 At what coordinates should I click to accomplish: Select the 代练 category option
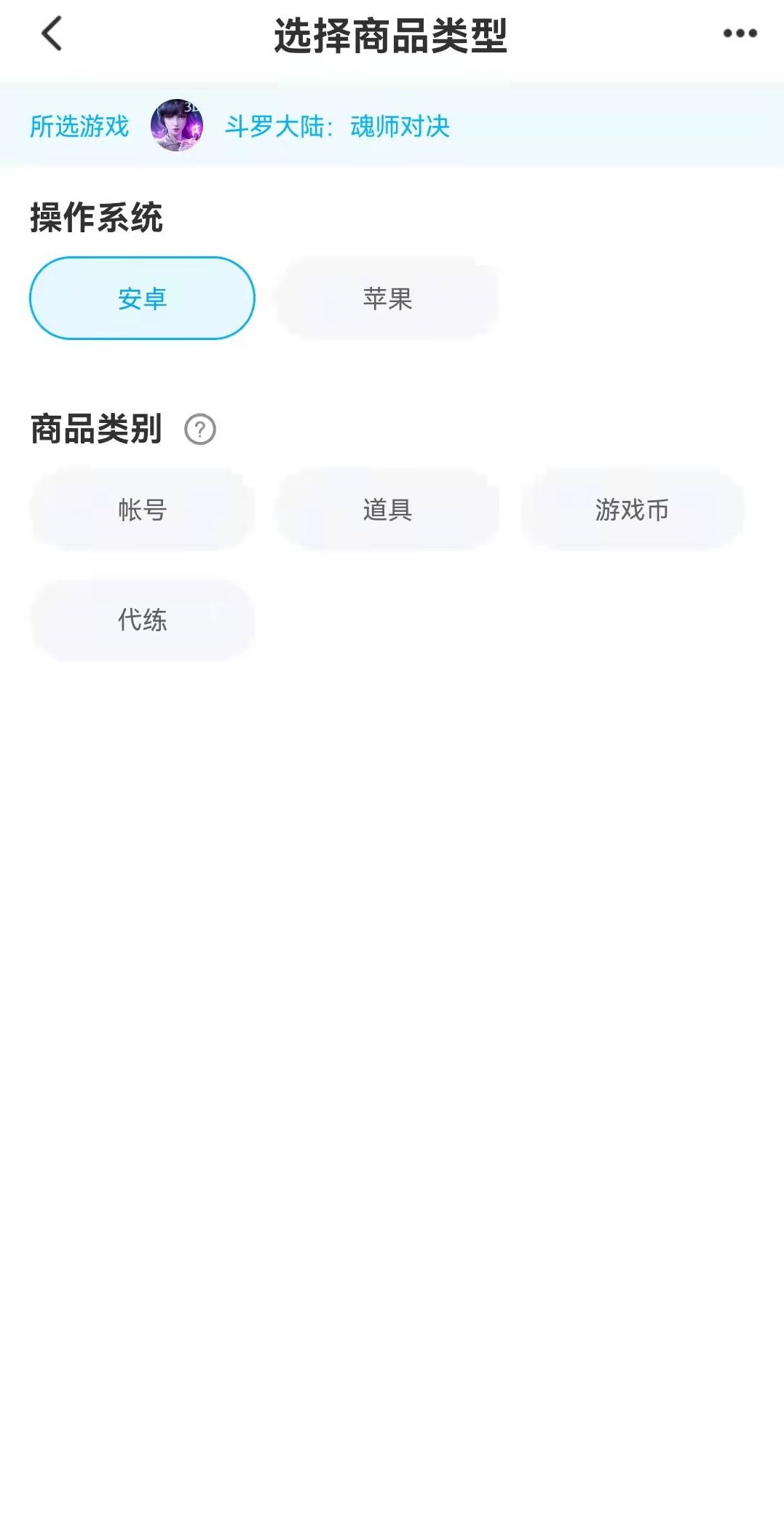pos(142,620)
